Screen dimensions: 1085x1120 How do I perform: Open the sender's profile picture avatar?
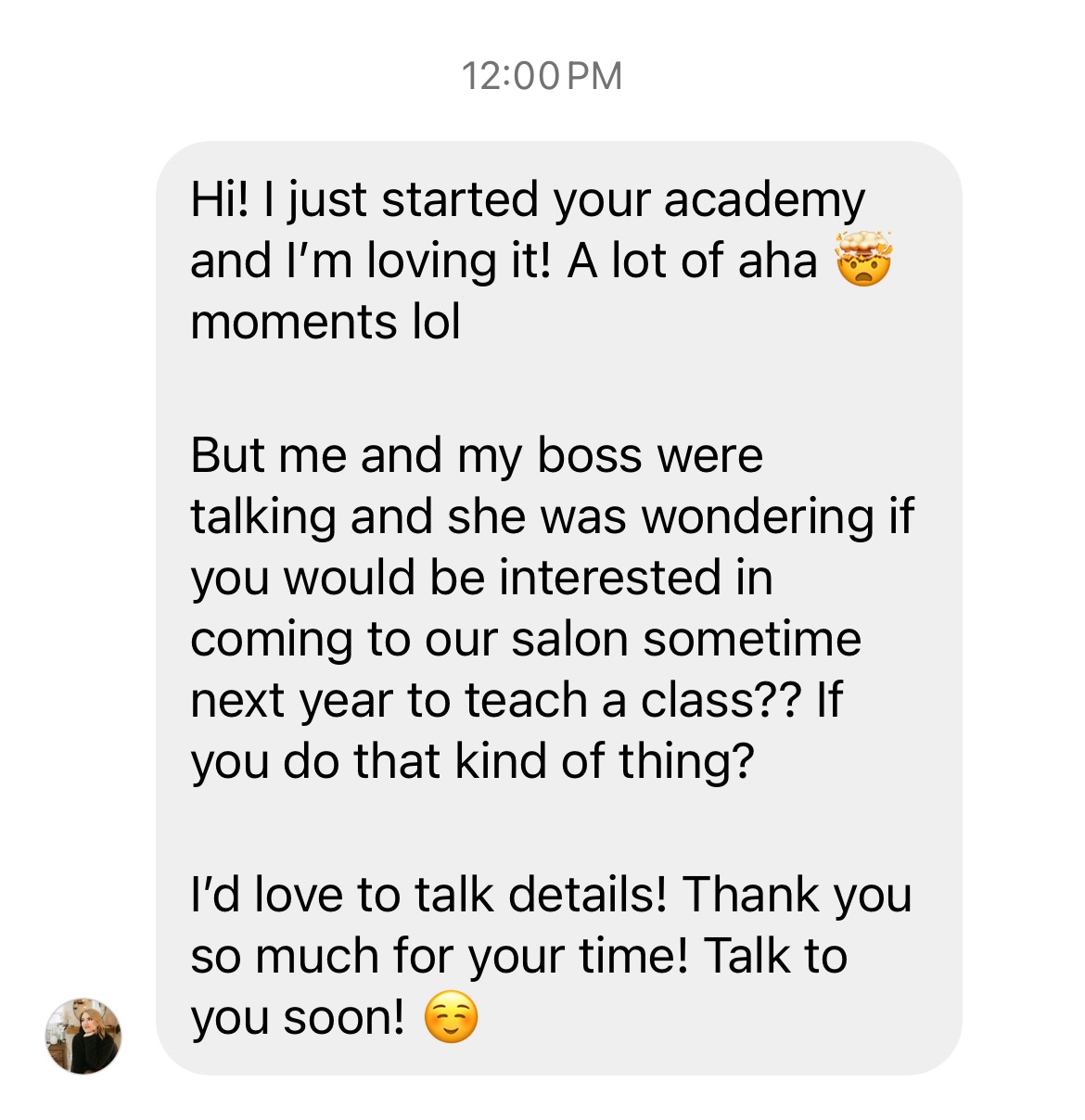83,1036
